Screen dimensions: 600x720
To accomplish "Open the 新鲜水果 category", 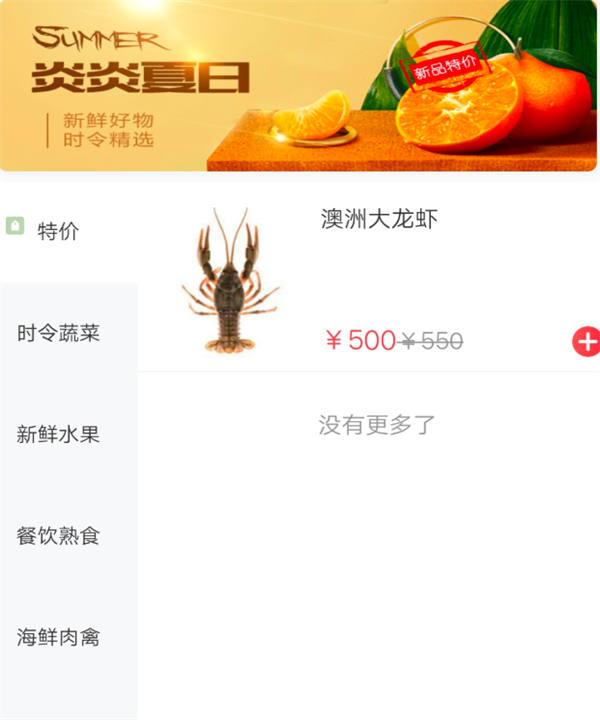I will click(59, 435).
